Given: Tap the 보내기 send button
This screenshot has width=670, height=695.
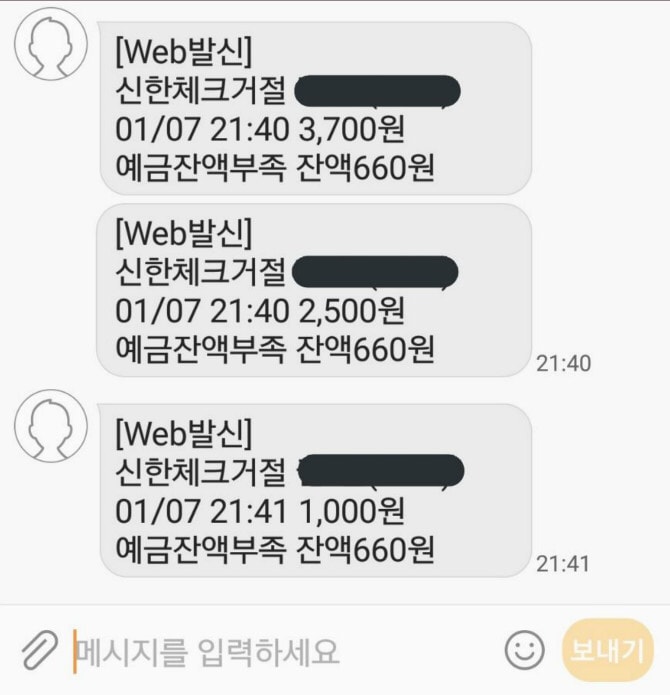Looking at the screenshot, I should click(x=606, y=651).
